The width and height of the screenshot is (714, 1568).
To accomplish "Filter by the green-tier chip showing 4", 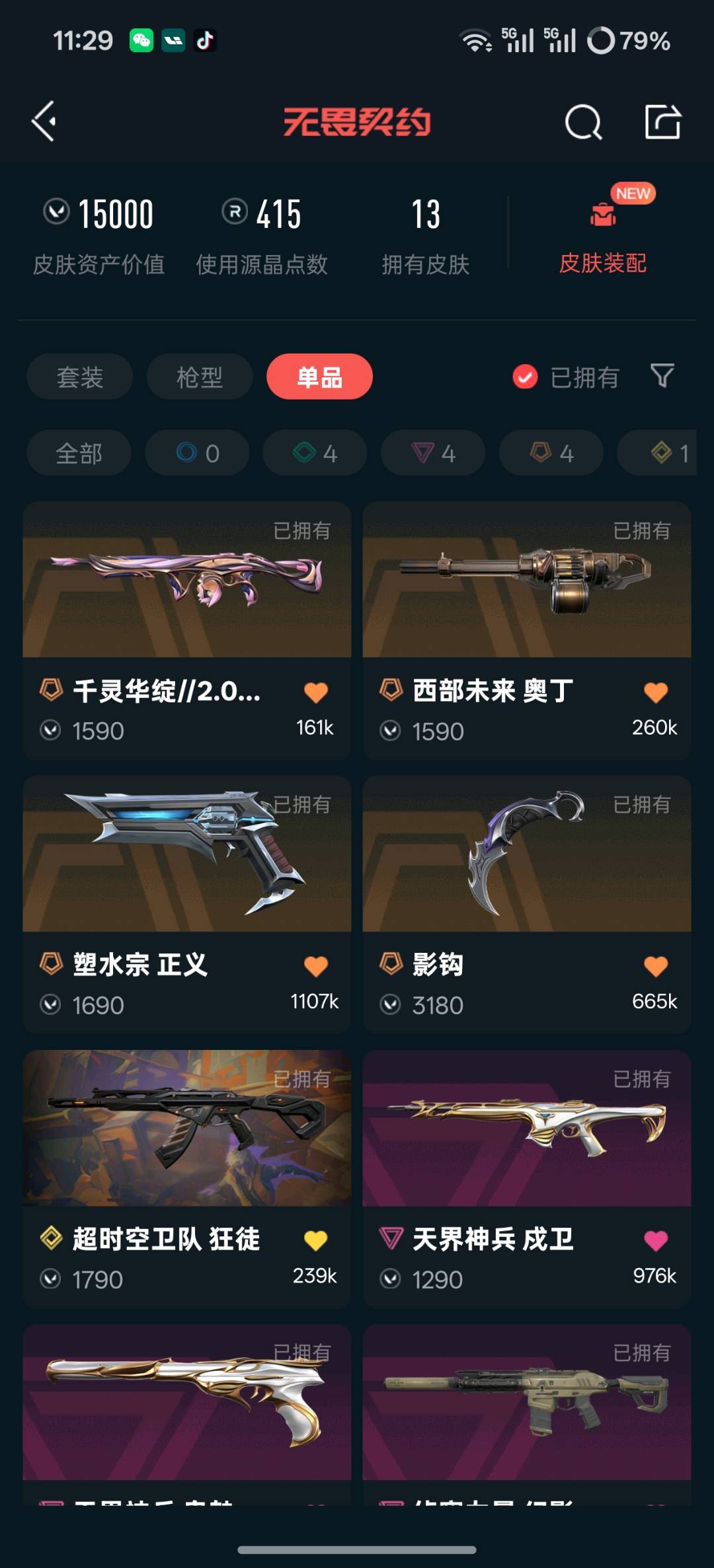I will click(x=315, y=453).
